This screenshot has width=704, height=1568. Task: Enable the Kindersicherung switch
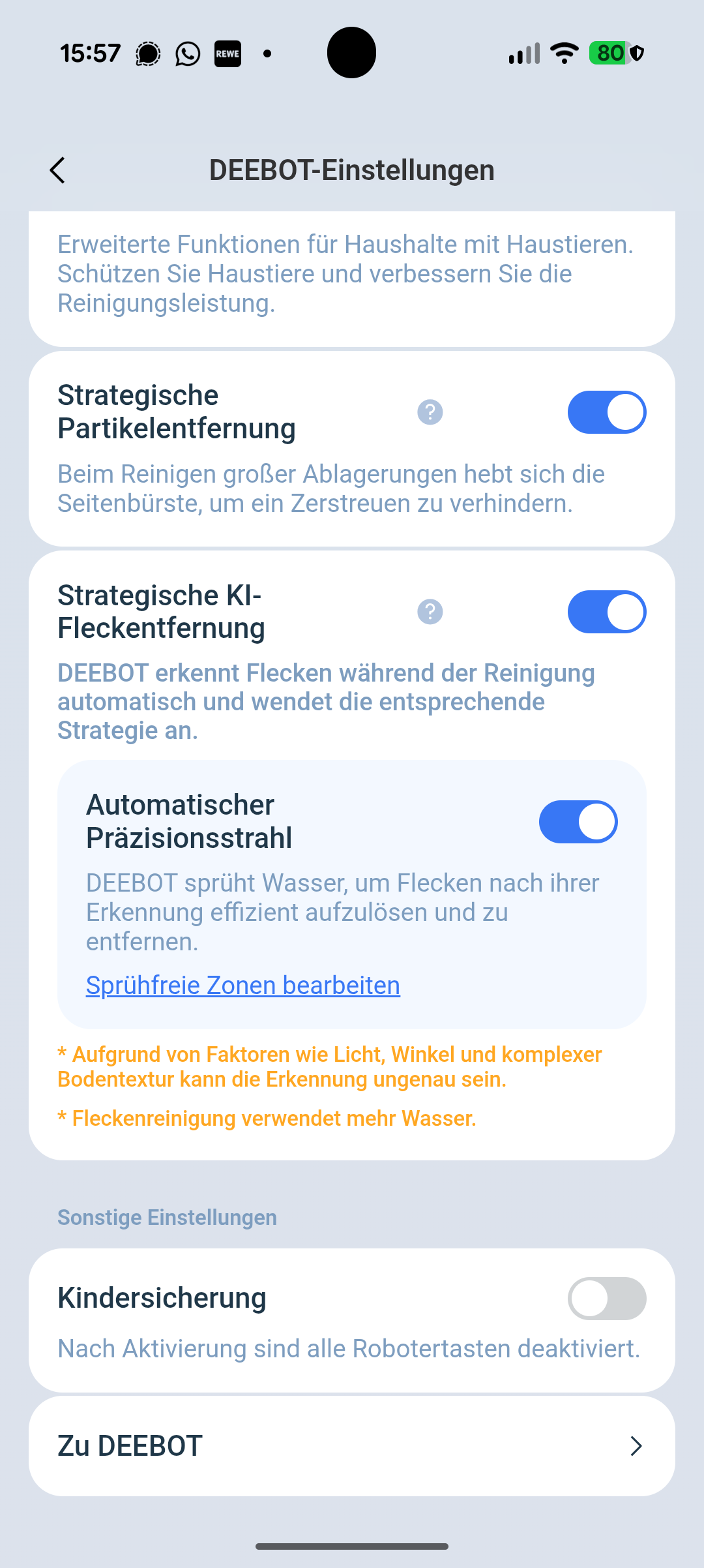click(607, 1299)
